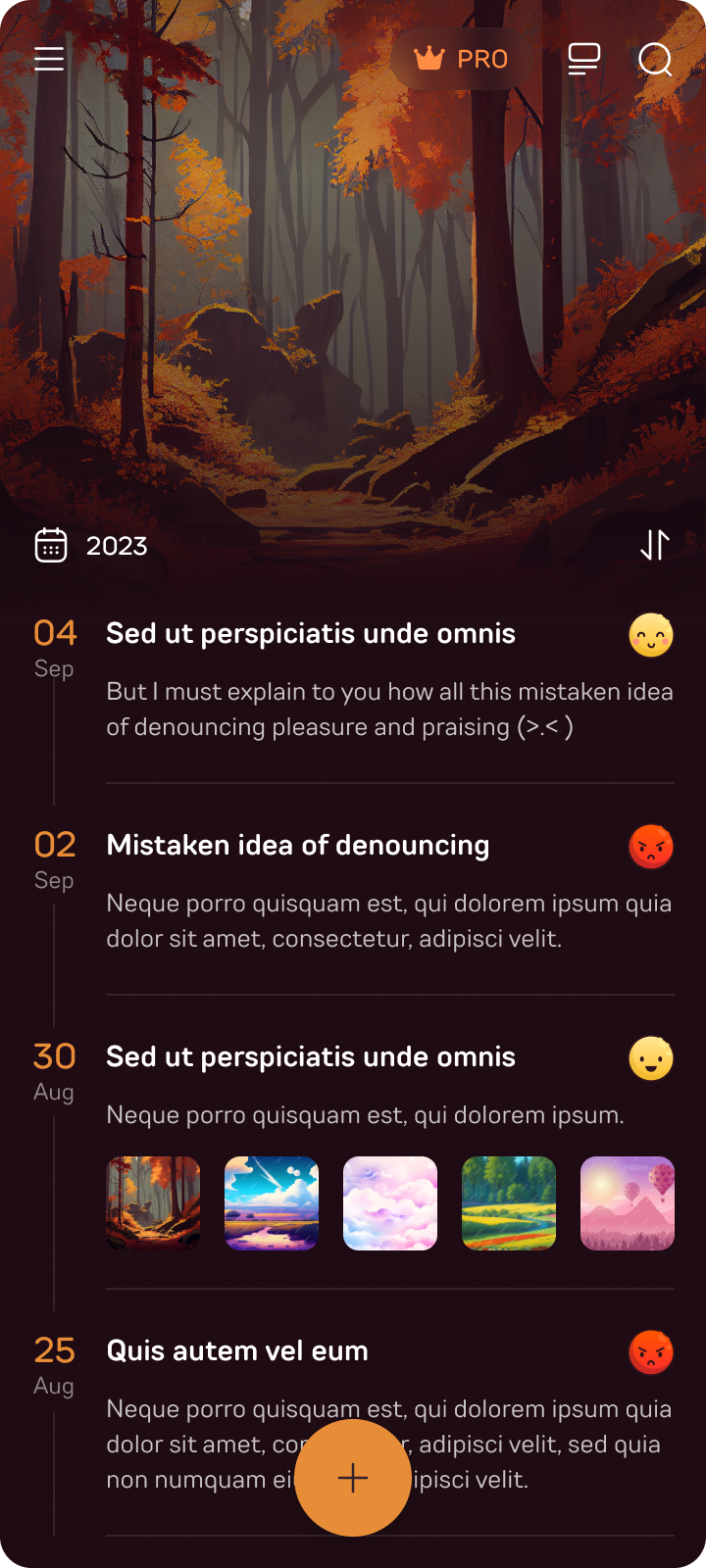Open the Mistaken idea of denouncing entry
The width and height of the screenshot is (706, 1568).
[x=297, y=845]
